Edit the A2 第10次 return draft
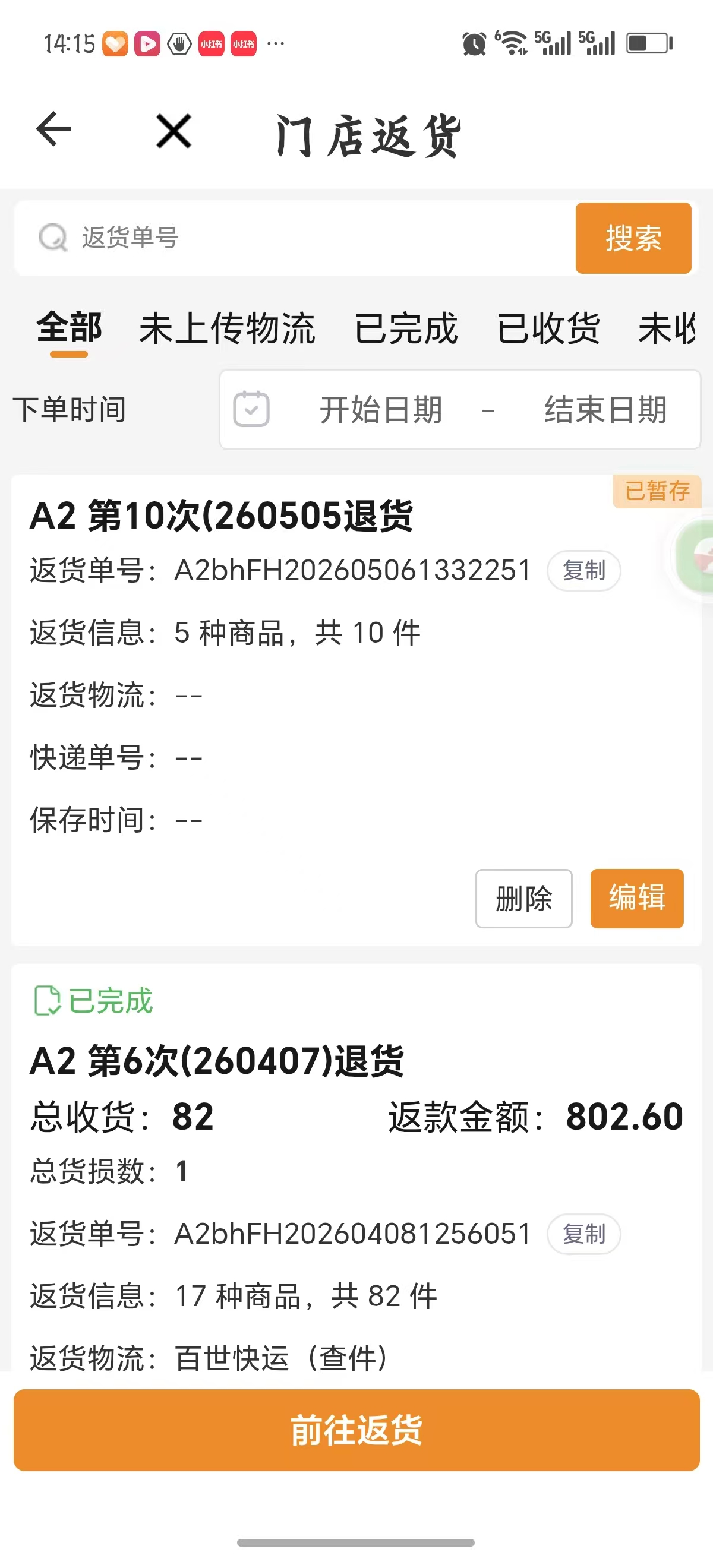 point(637,899)
